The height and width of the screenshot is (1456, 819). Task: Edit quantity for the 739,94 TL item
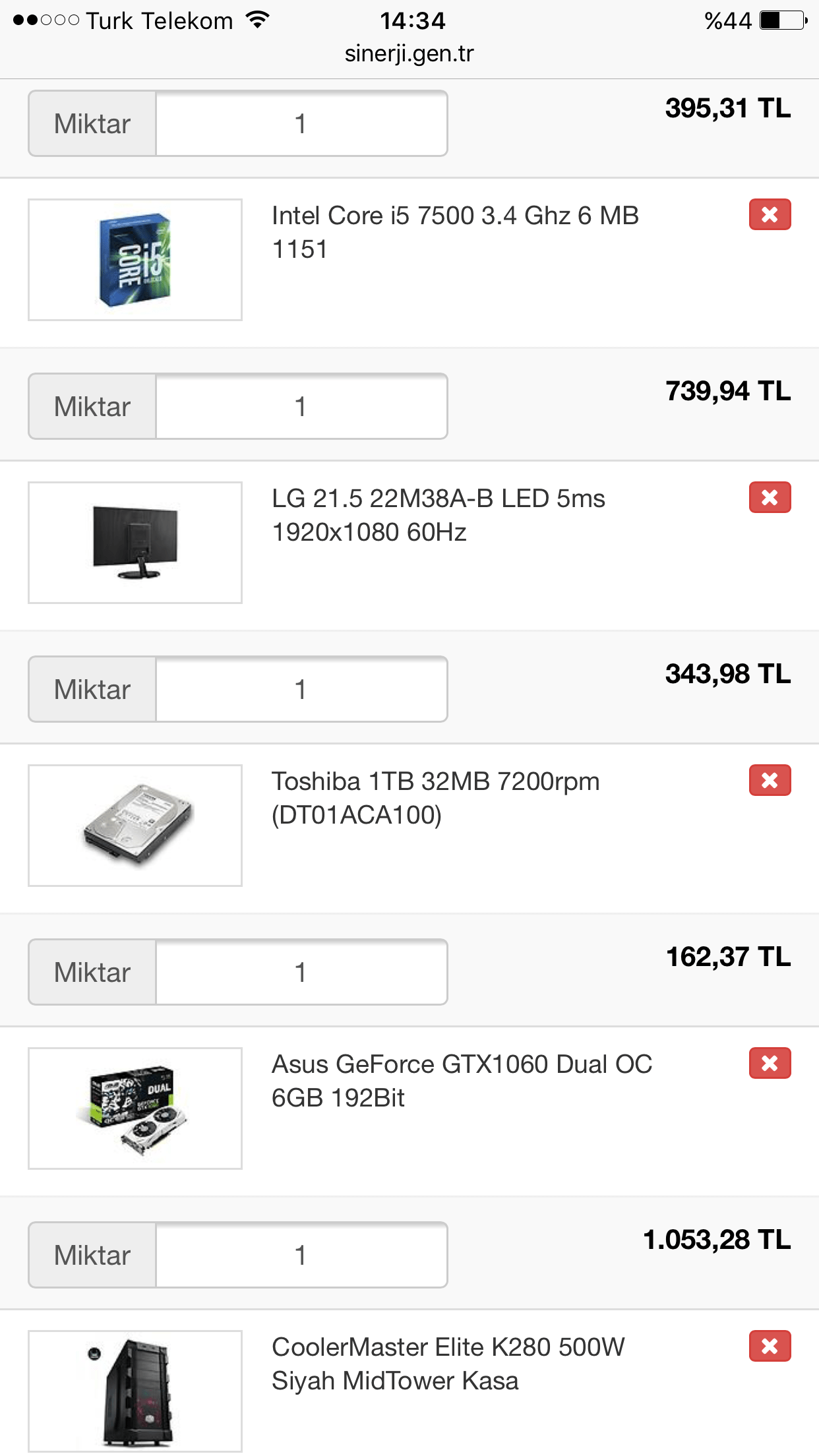point(301,406)
